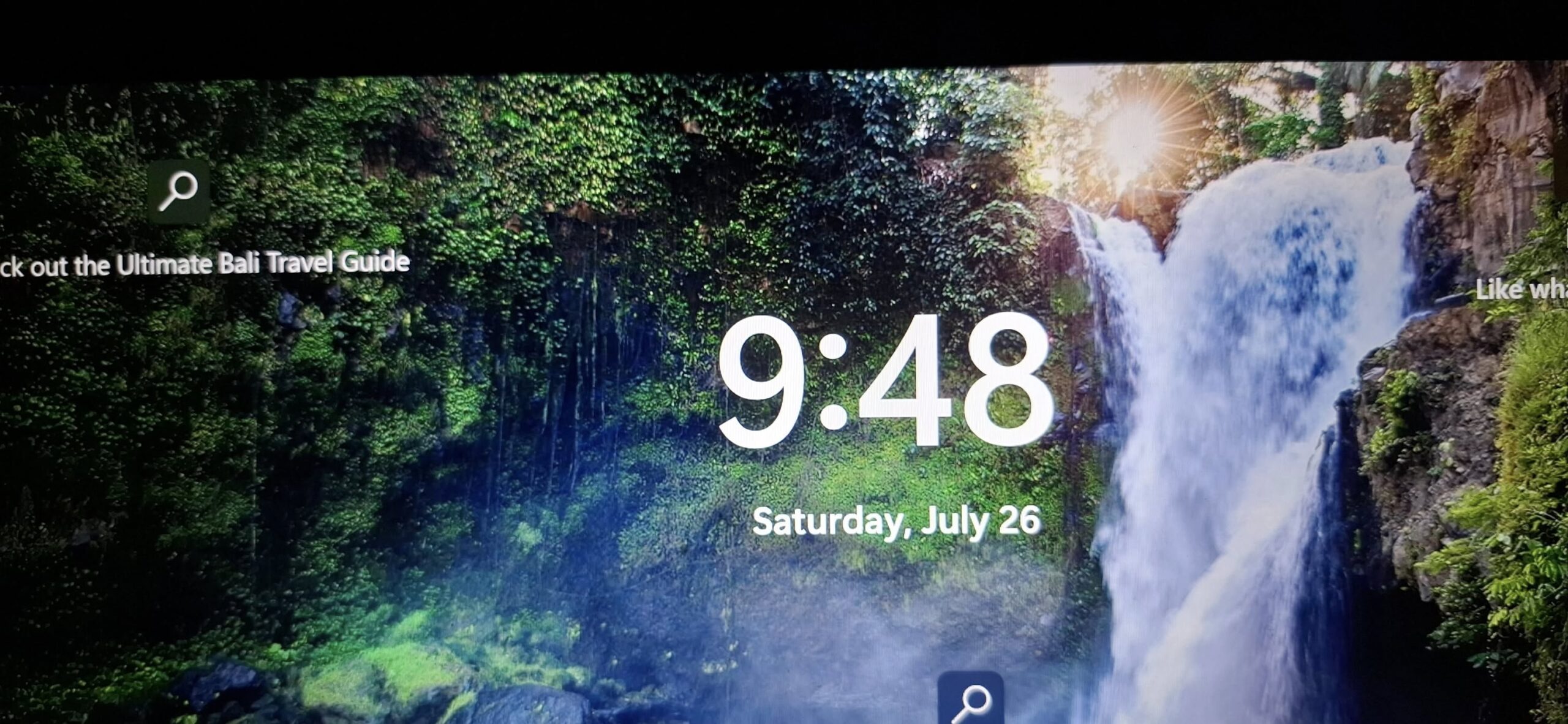1568x724 pixels.
Task: Tap the magnifier hotspot at the bottom by the waterfall
Action: pos(970,699)
